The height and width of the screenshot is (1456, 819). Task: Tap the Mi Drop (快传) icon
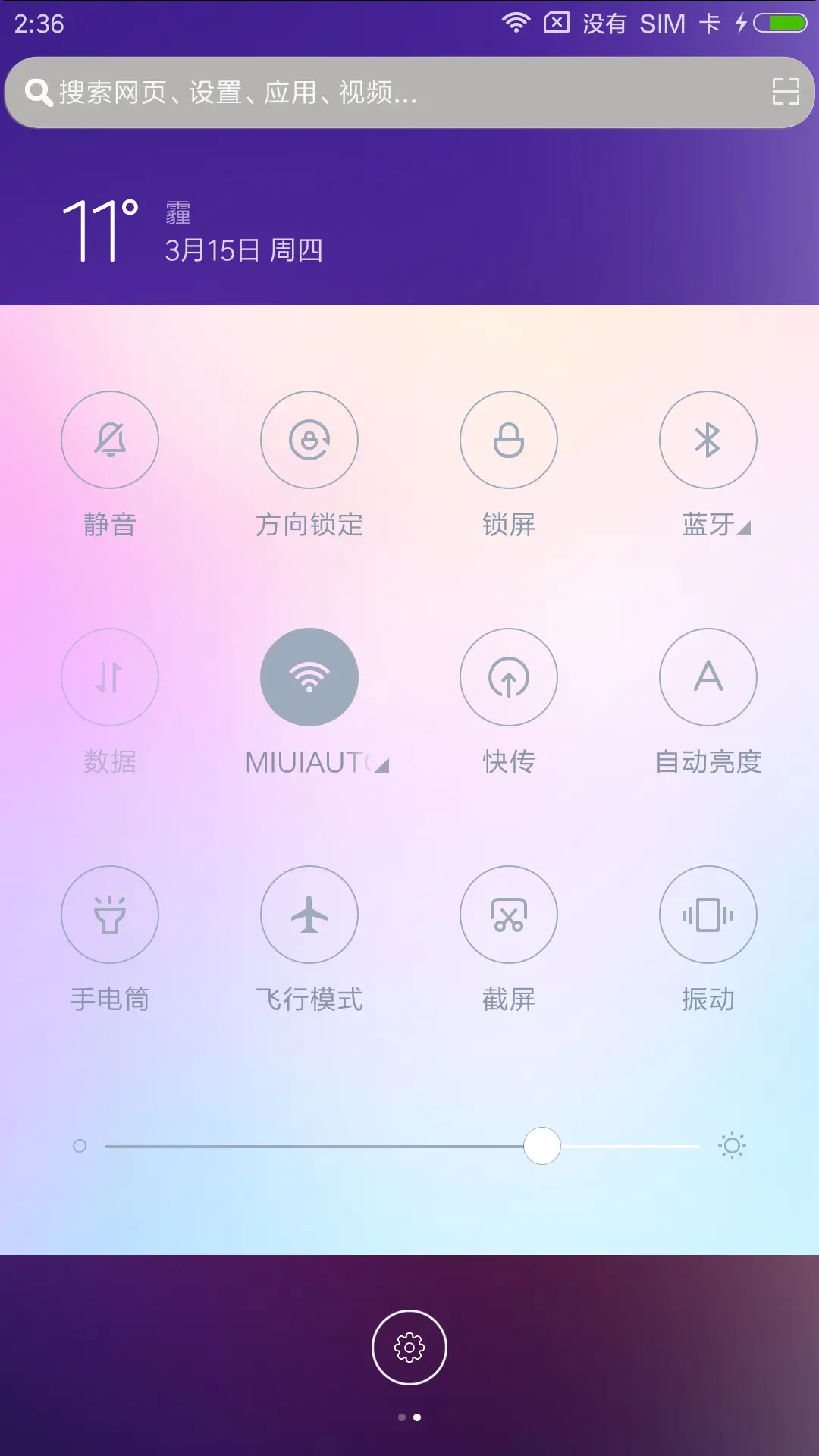click(509, 677)
